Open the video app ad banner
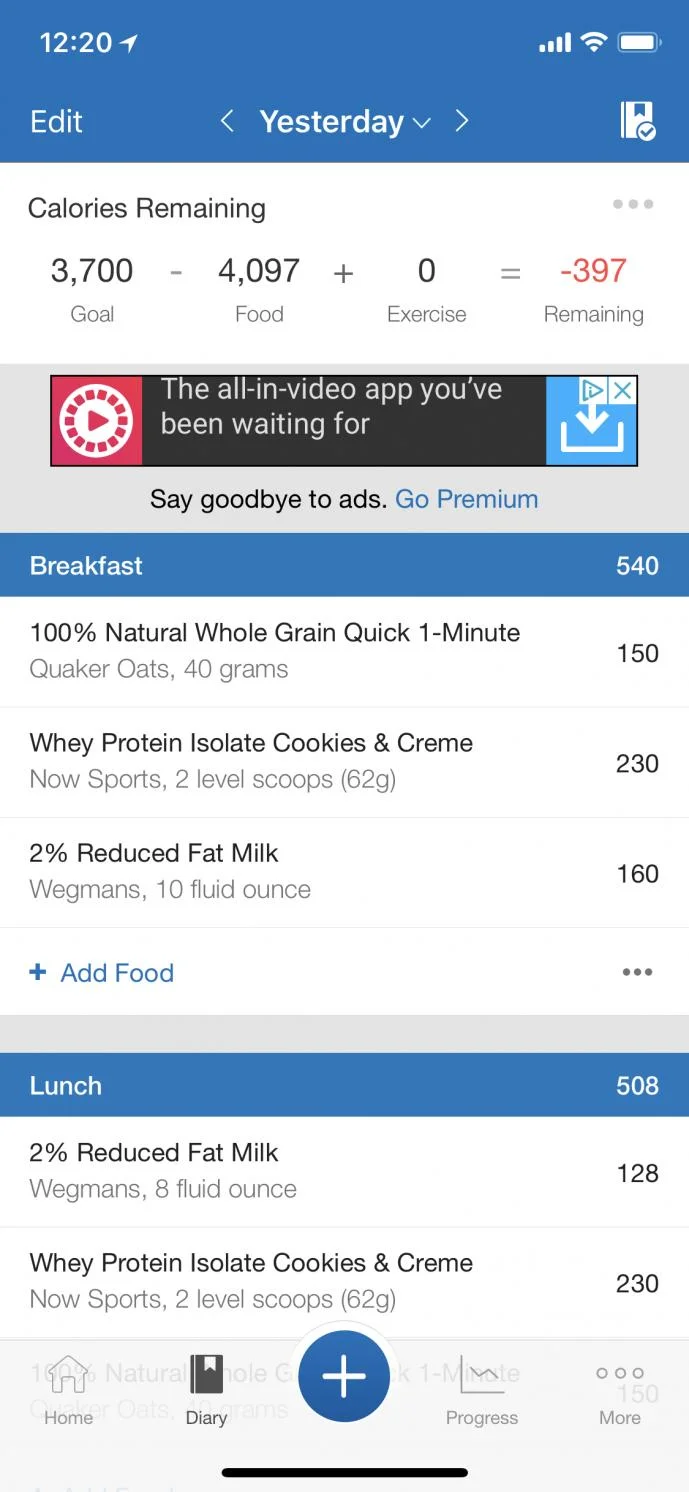 [x=344, y=421]
